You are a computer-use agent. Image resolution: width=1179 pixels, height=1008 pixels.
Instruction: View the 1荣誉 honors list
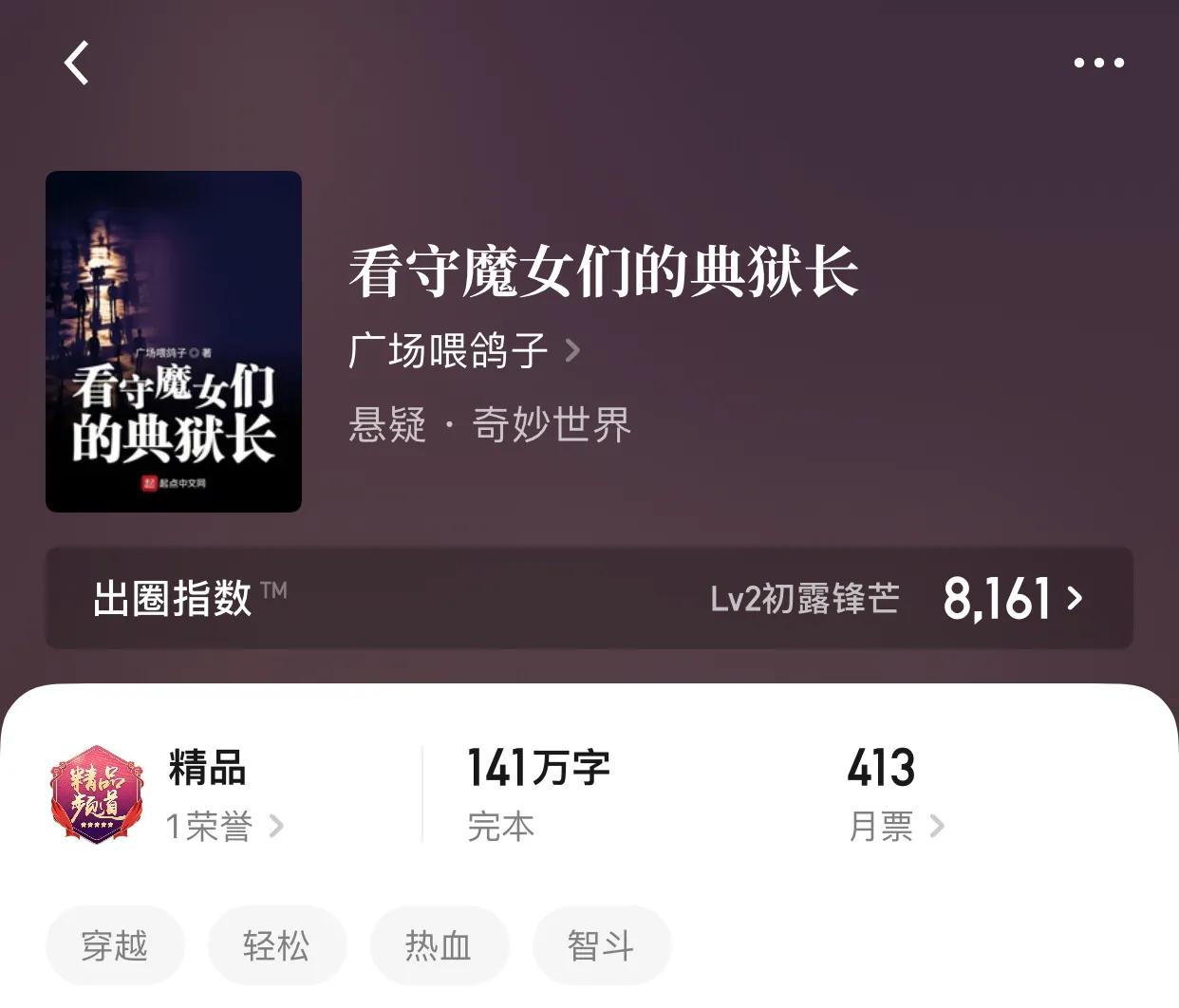pos(224,826)
